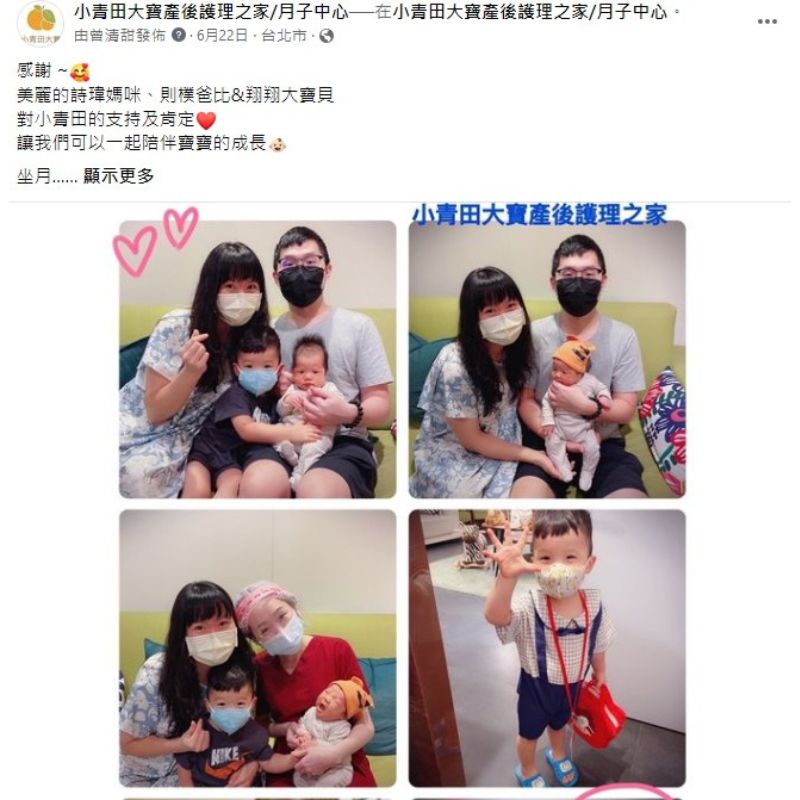800x800 pixels.
Task: Tap the question mark icon beside 由曾清甜發佈
Action: pyautogui.click(x=178, y=35)
